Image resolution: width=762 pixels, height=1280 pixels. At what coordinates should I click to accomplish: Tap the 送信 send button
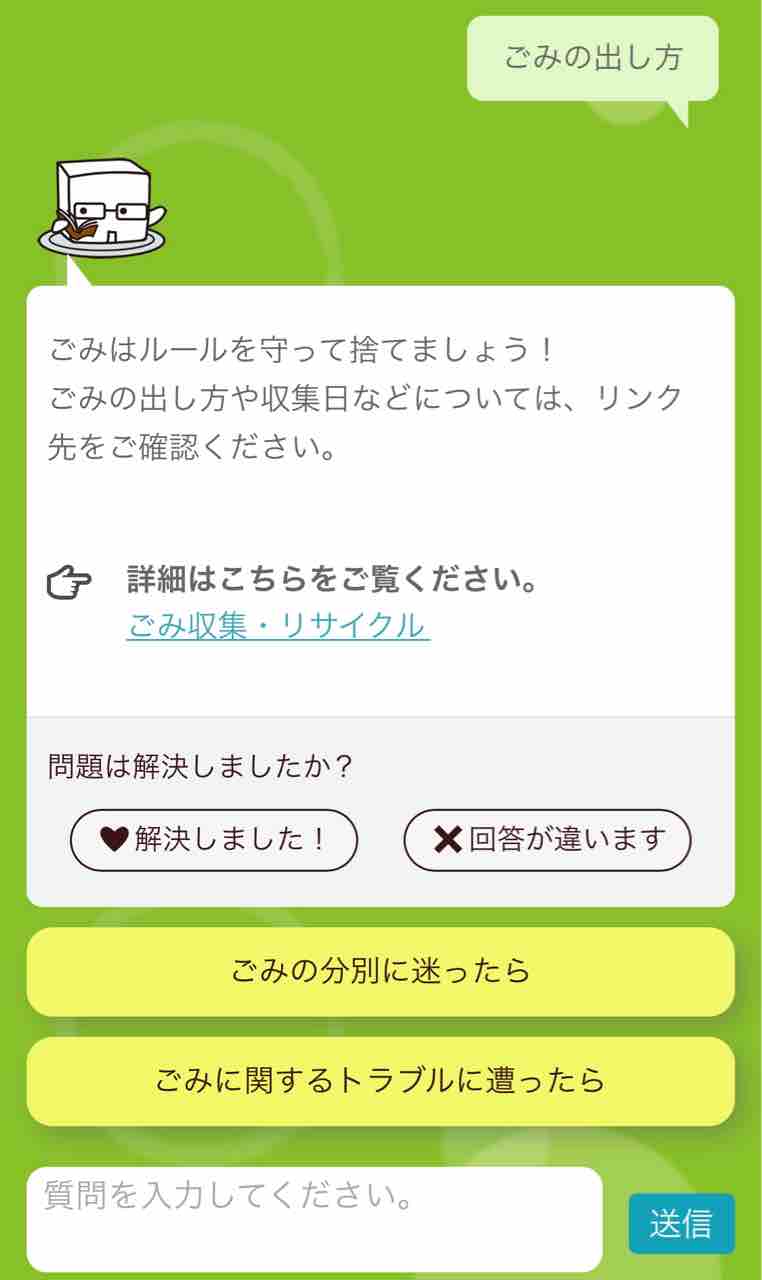[x=681, y=1223]
